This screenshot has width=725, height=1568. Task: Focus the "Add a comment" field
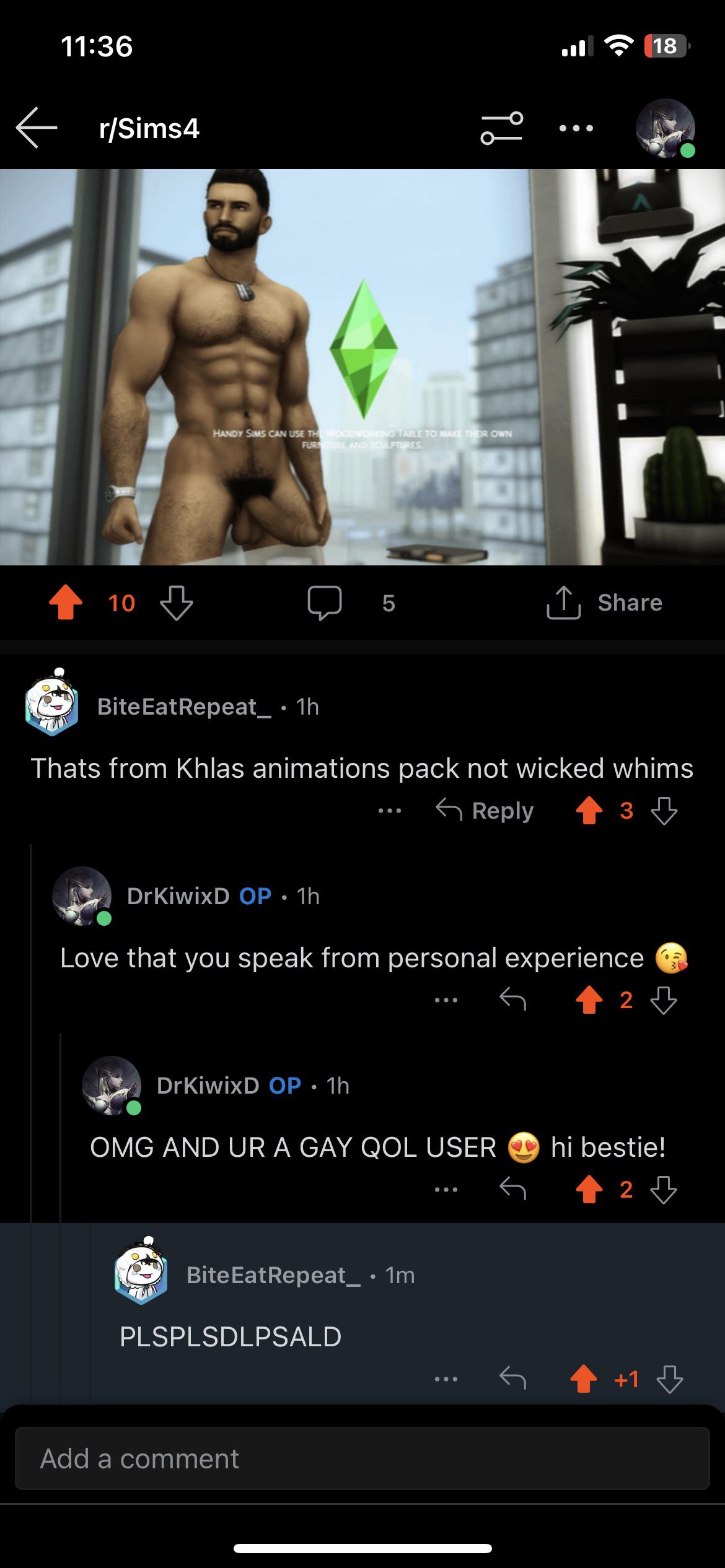(x=362, y=1458)
